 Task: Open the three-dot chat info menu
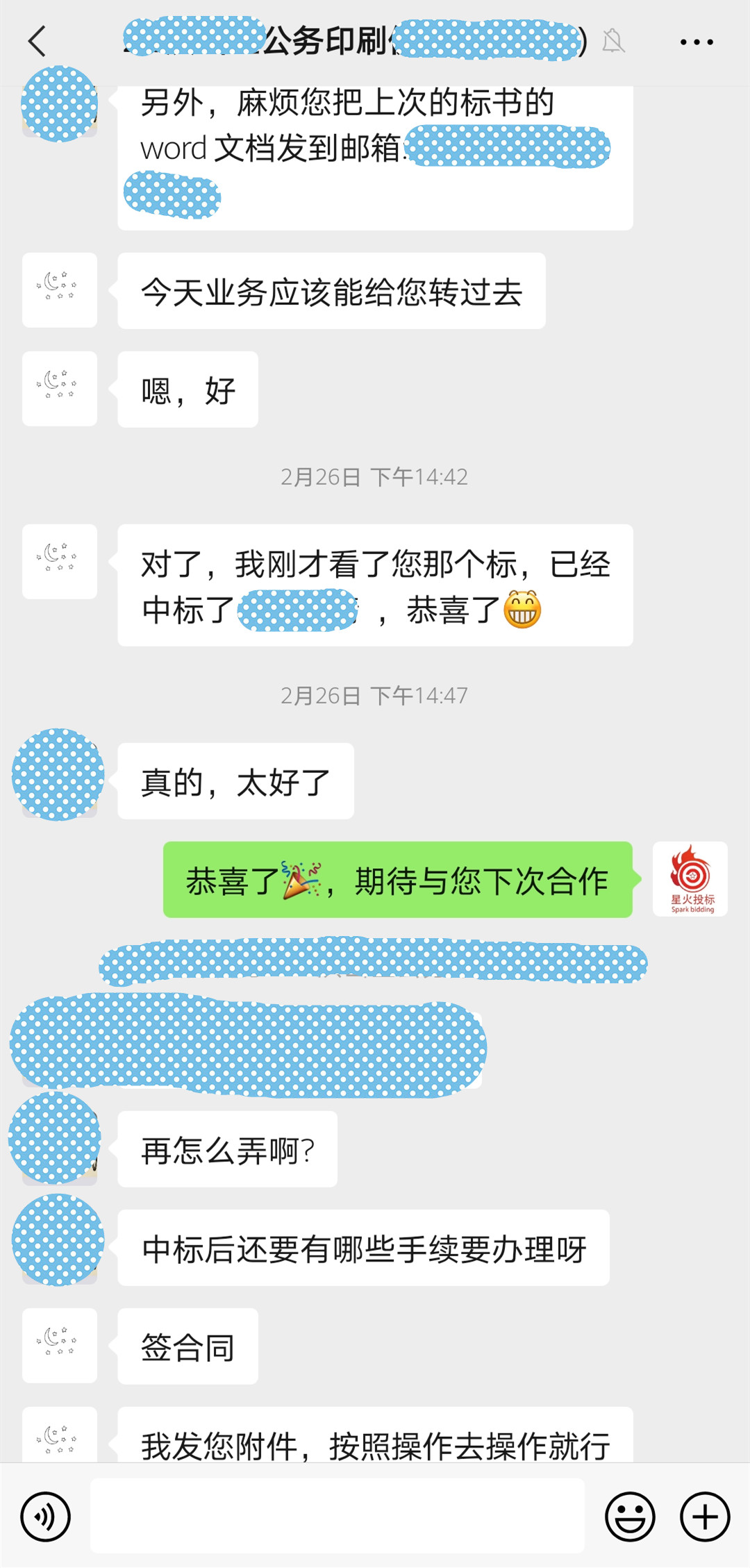click(x=696, y=42)
